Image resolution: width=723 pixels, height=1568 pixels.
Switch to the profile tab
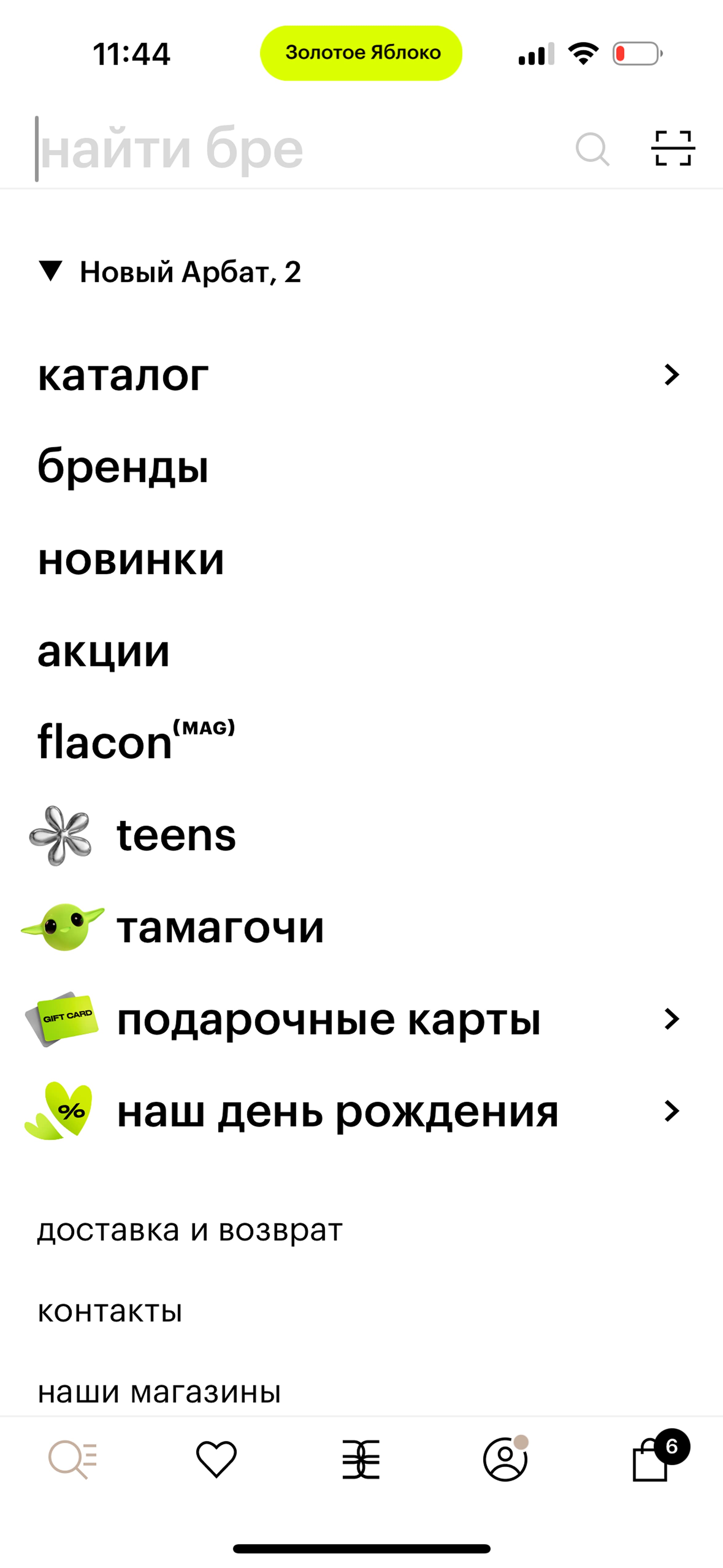pyautogui.click(x=505, y=1459)
